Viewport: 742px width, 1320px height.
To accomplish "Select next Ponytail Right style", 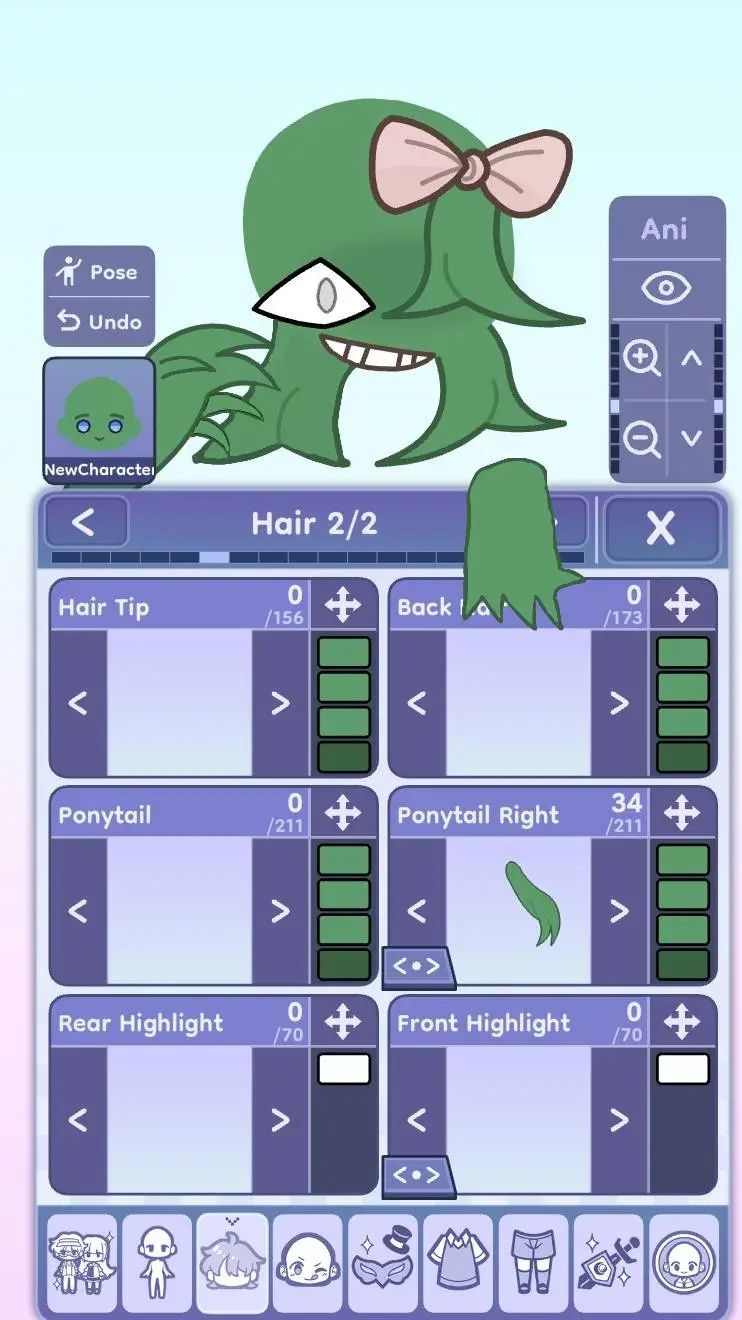I will pos(619,911).
